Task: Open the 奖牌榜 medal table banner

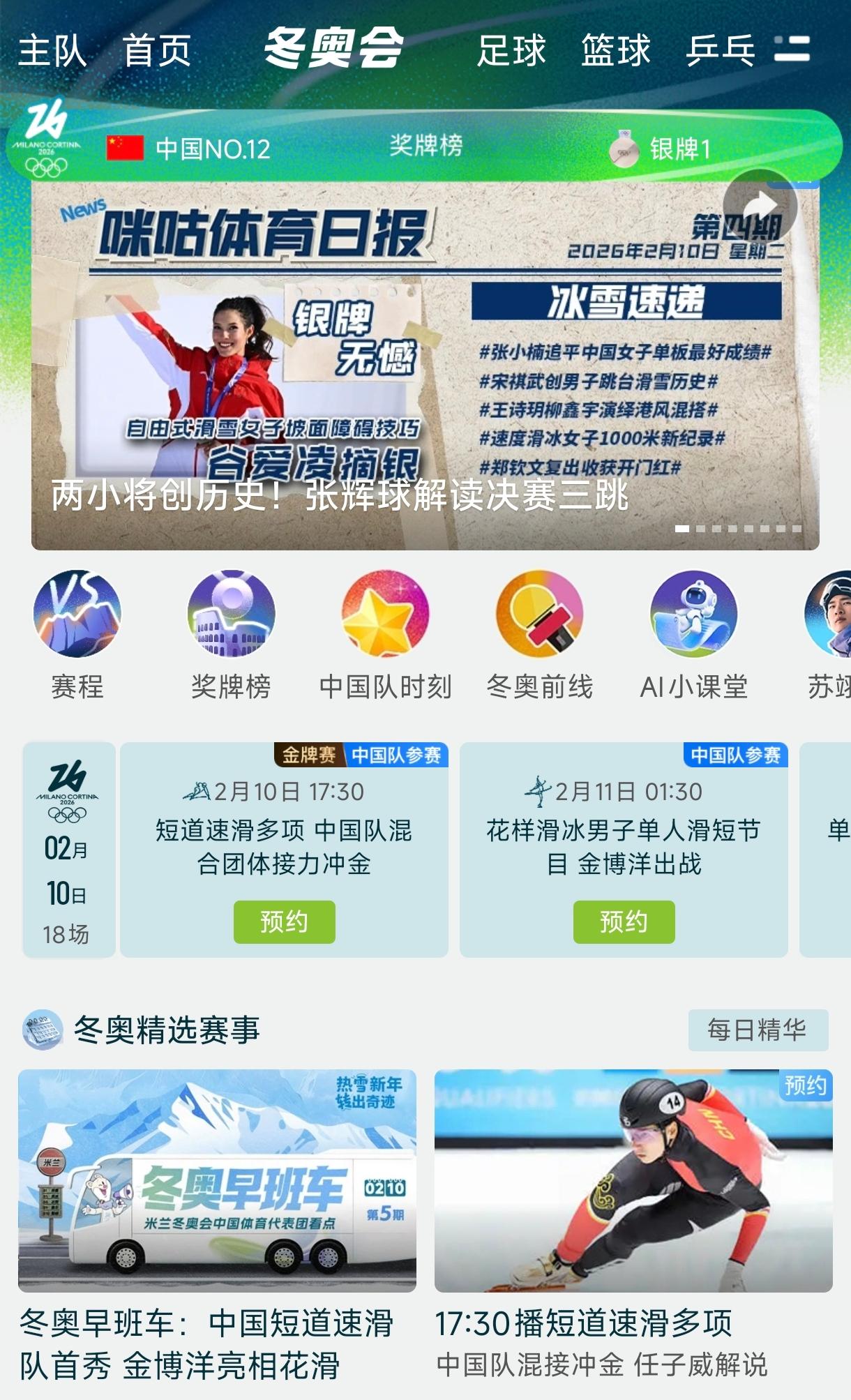Action: tap(425, 146)
